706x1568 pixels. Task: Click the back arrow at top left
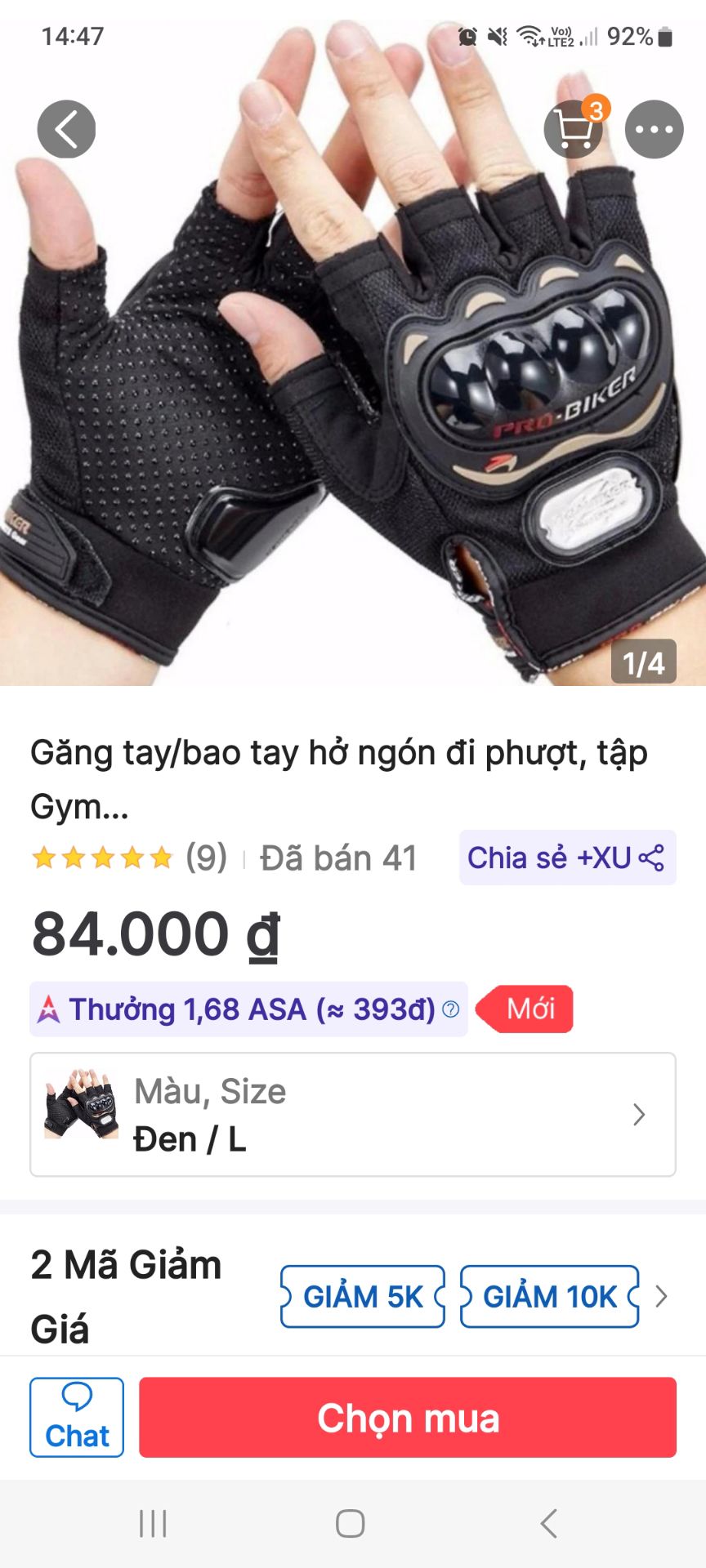point(66,128)
